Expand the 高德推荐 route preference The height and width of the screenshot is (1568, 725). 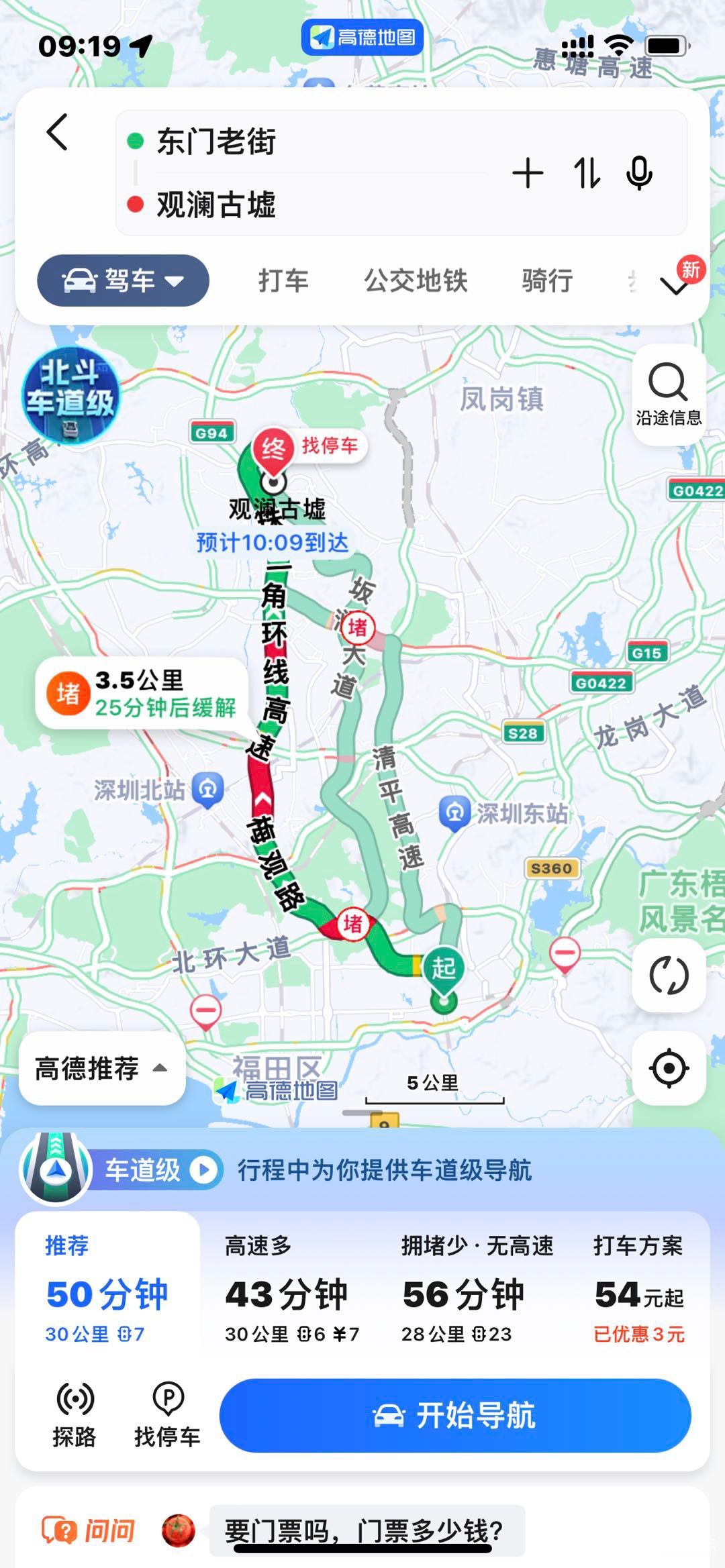tap(102, 1068)
